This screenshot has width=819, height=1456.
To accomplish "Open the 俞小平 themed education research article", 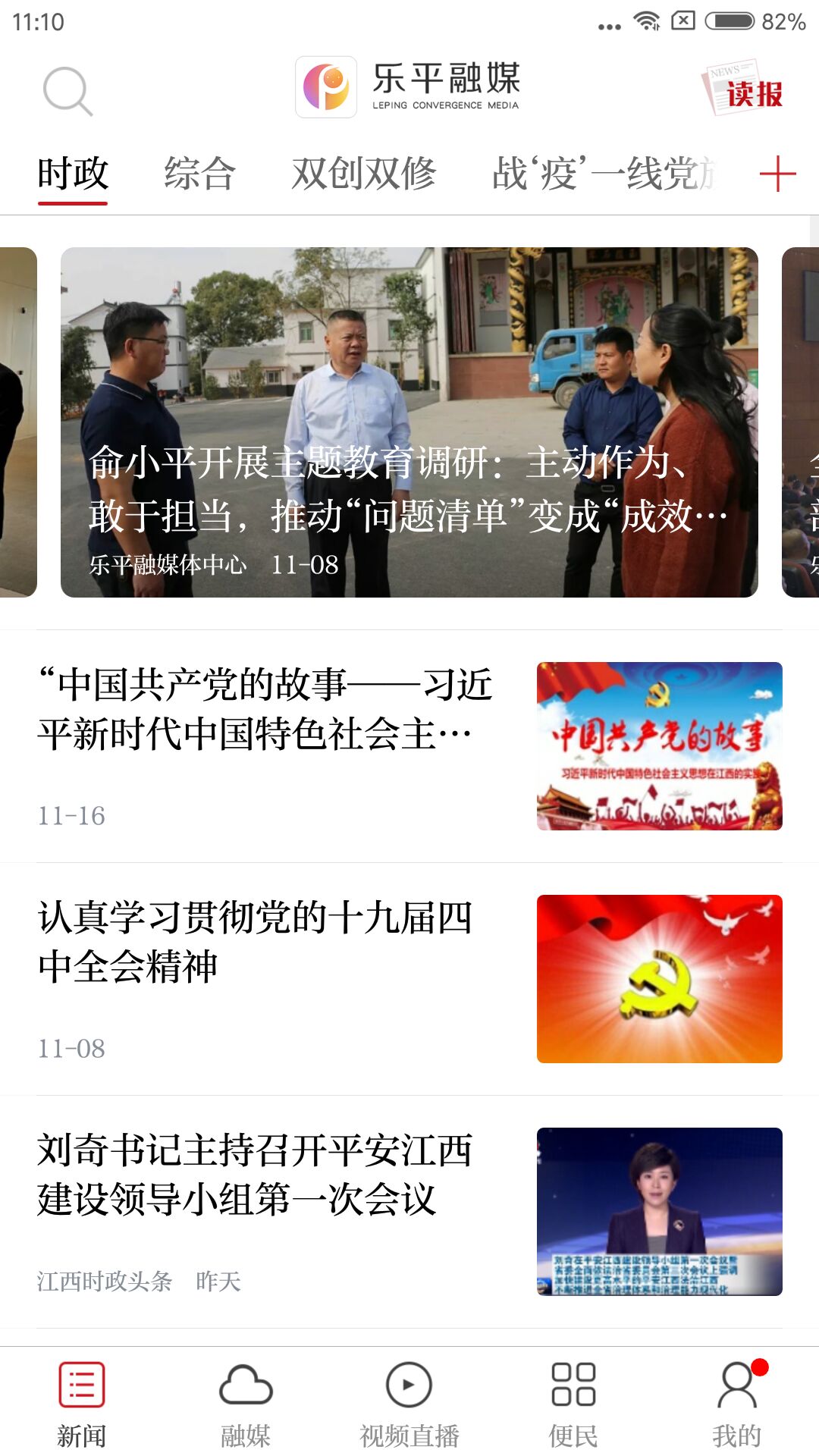I will click(x=409, y=421).
